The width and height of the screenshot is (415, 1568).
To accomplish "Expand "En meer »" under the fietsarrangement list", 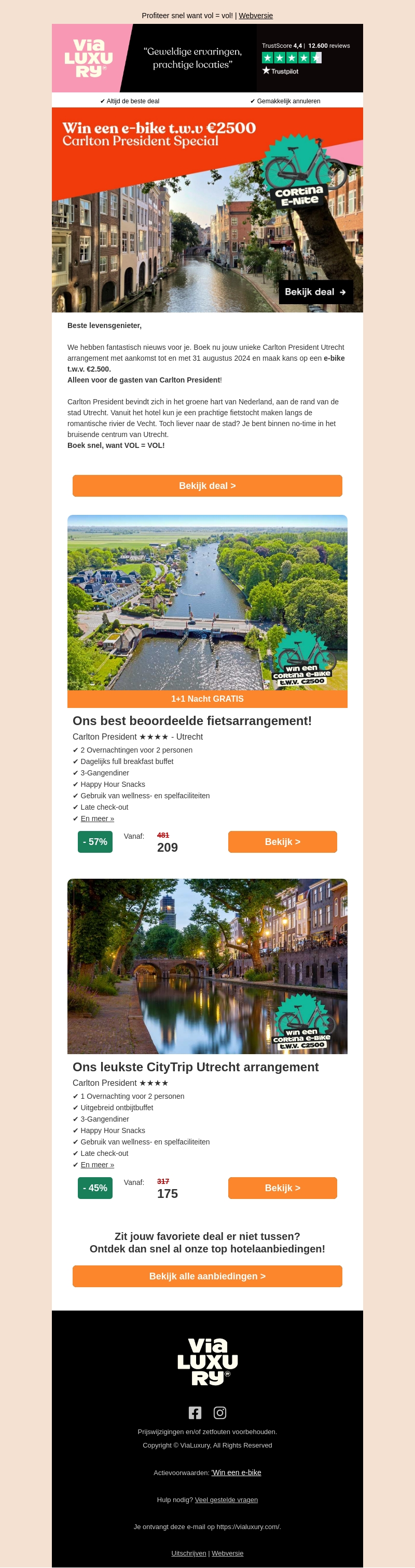I will 98,819.
